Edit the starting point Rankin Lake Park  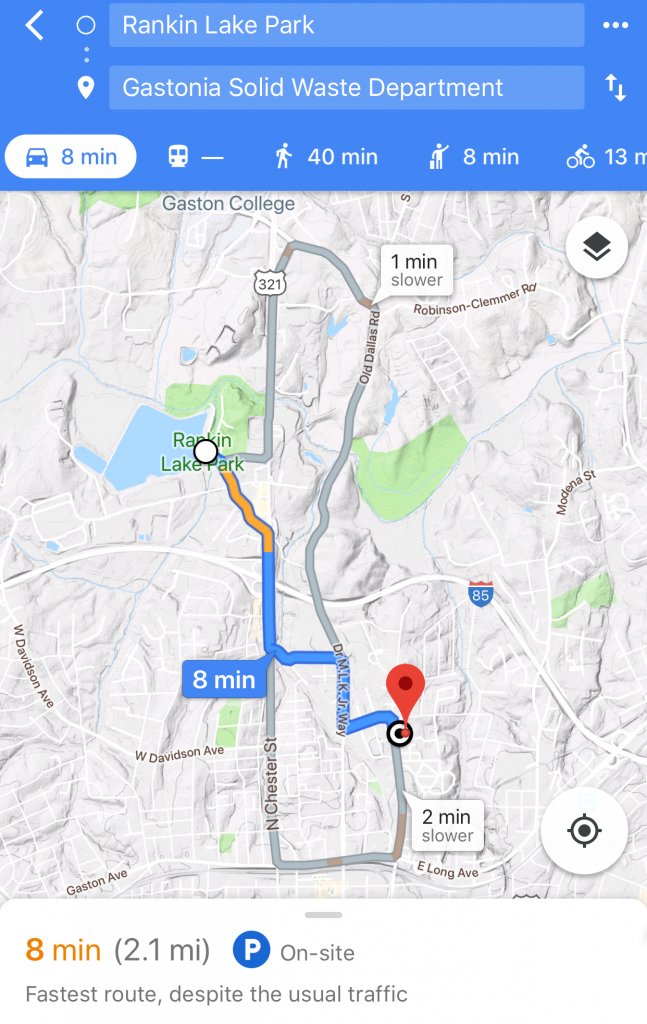(346, 26)
